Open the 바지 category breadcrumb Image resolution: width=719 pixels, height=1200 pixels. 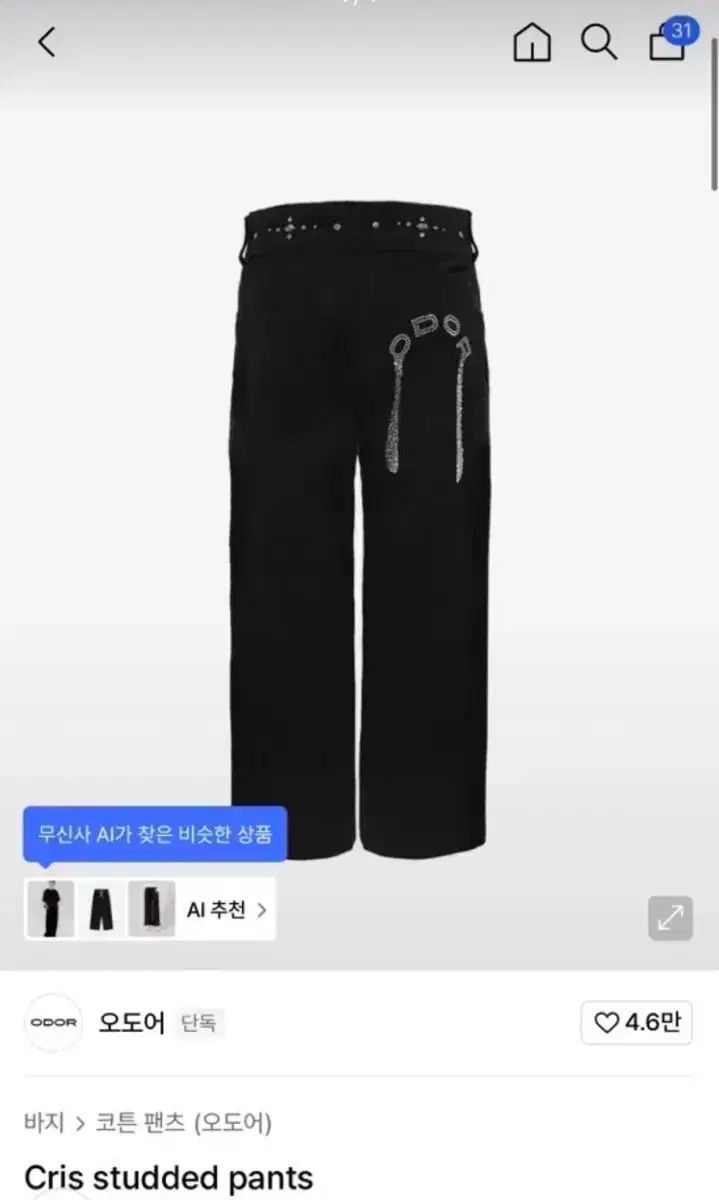coord(44,1123)
